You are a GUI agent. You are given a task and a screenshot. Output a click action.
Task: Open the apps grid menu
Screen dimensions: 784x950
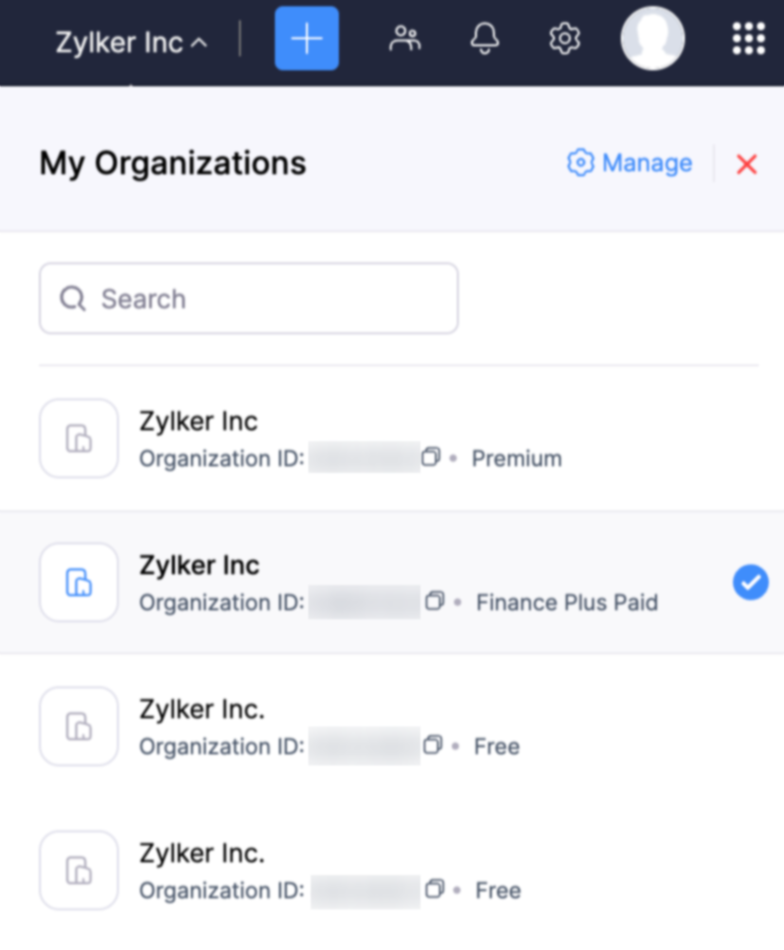(x=748, y=39)
